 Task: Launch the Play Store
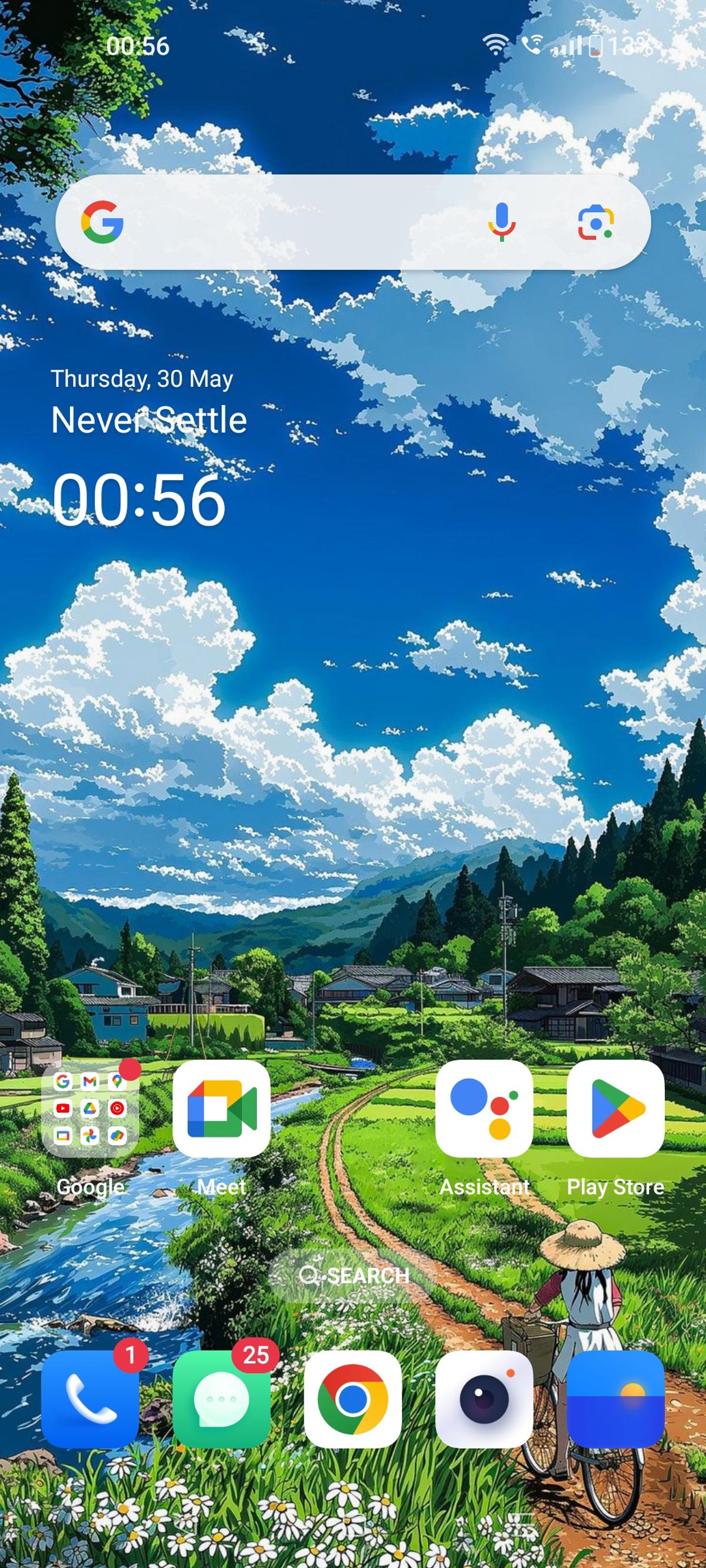click(615, 1108)
